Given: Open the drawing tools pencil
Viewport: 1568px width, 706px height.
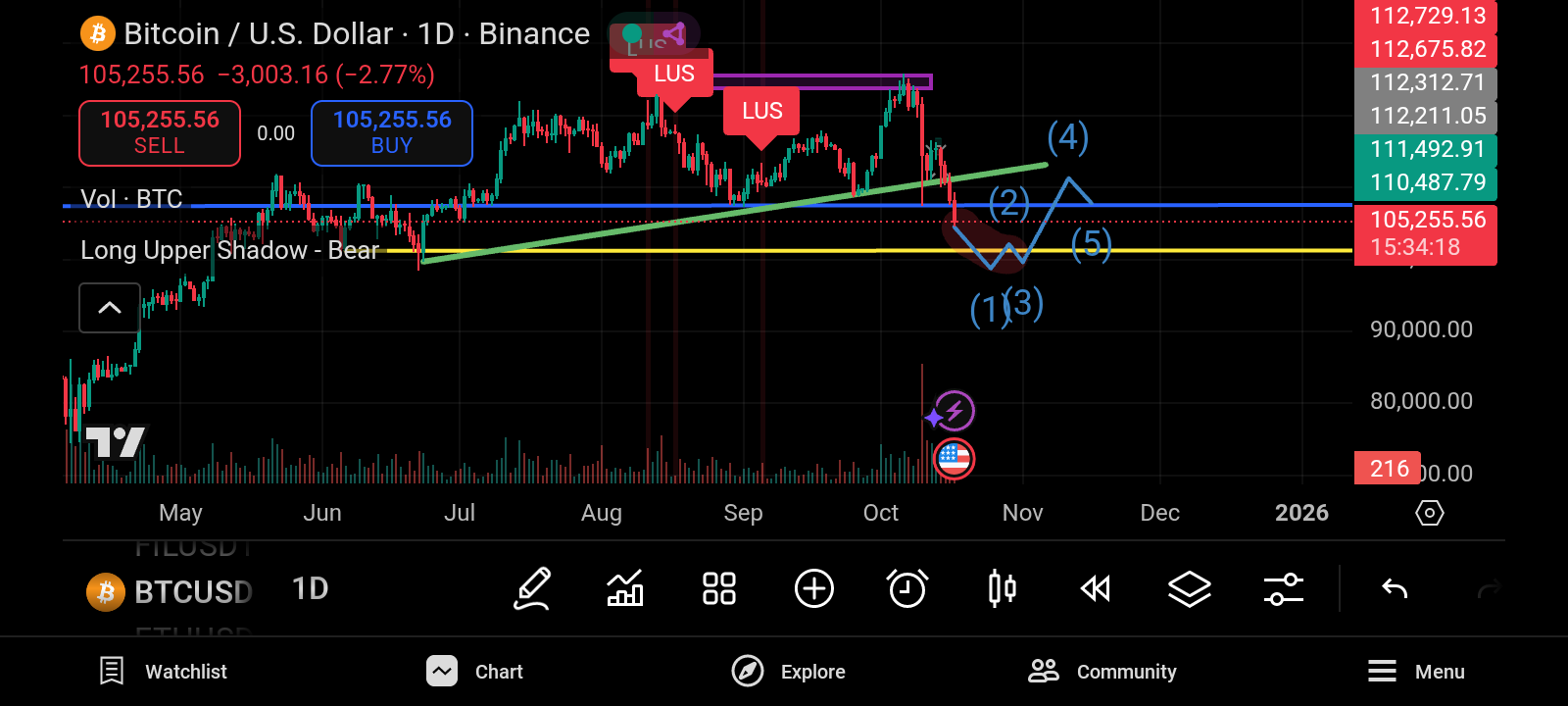Looking at the screenshot, I should coord(532,588).
